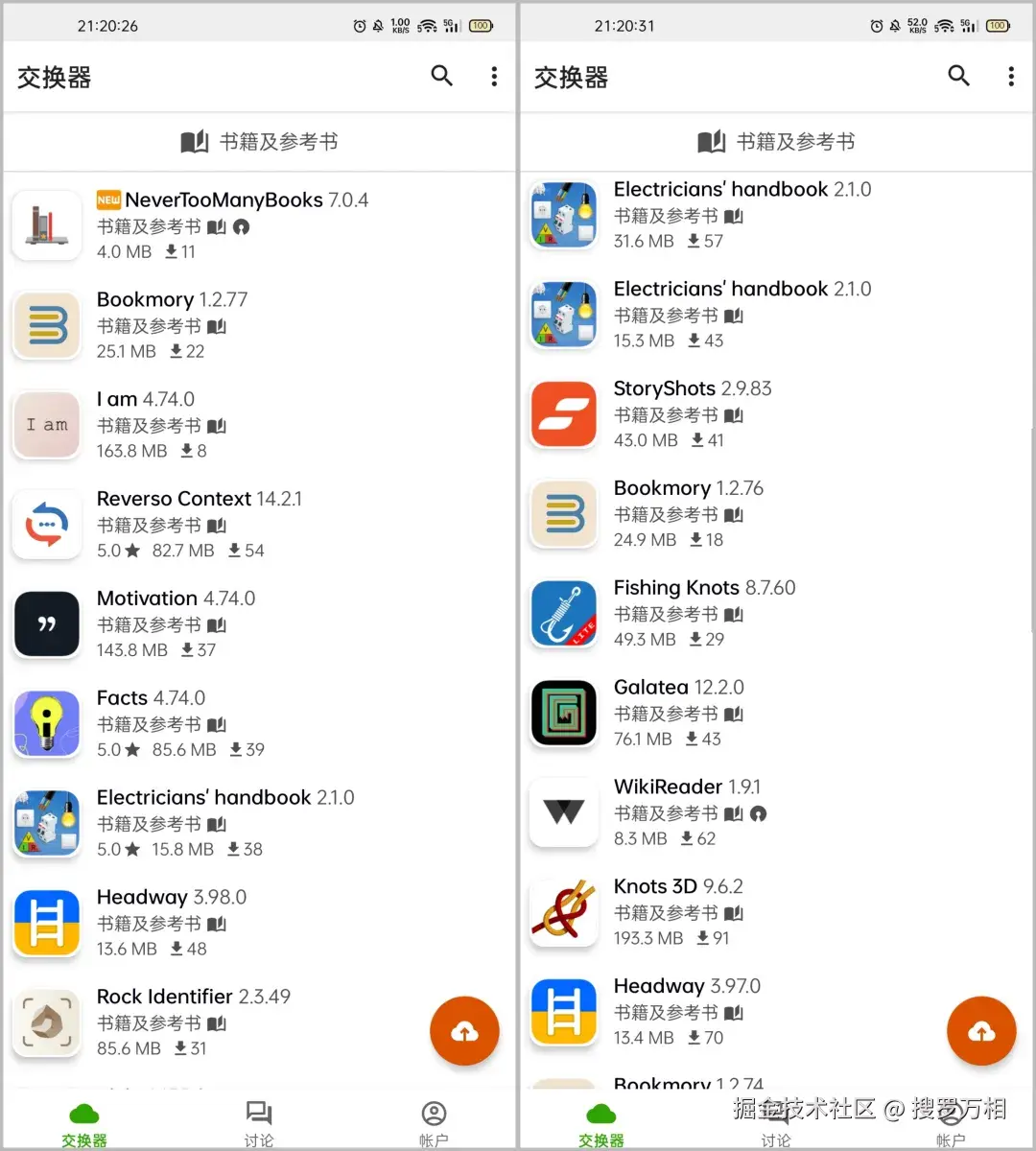Choose the Facts 4.74.0 app
This screenshot has width=1036, height=1151.
(151, 723)
